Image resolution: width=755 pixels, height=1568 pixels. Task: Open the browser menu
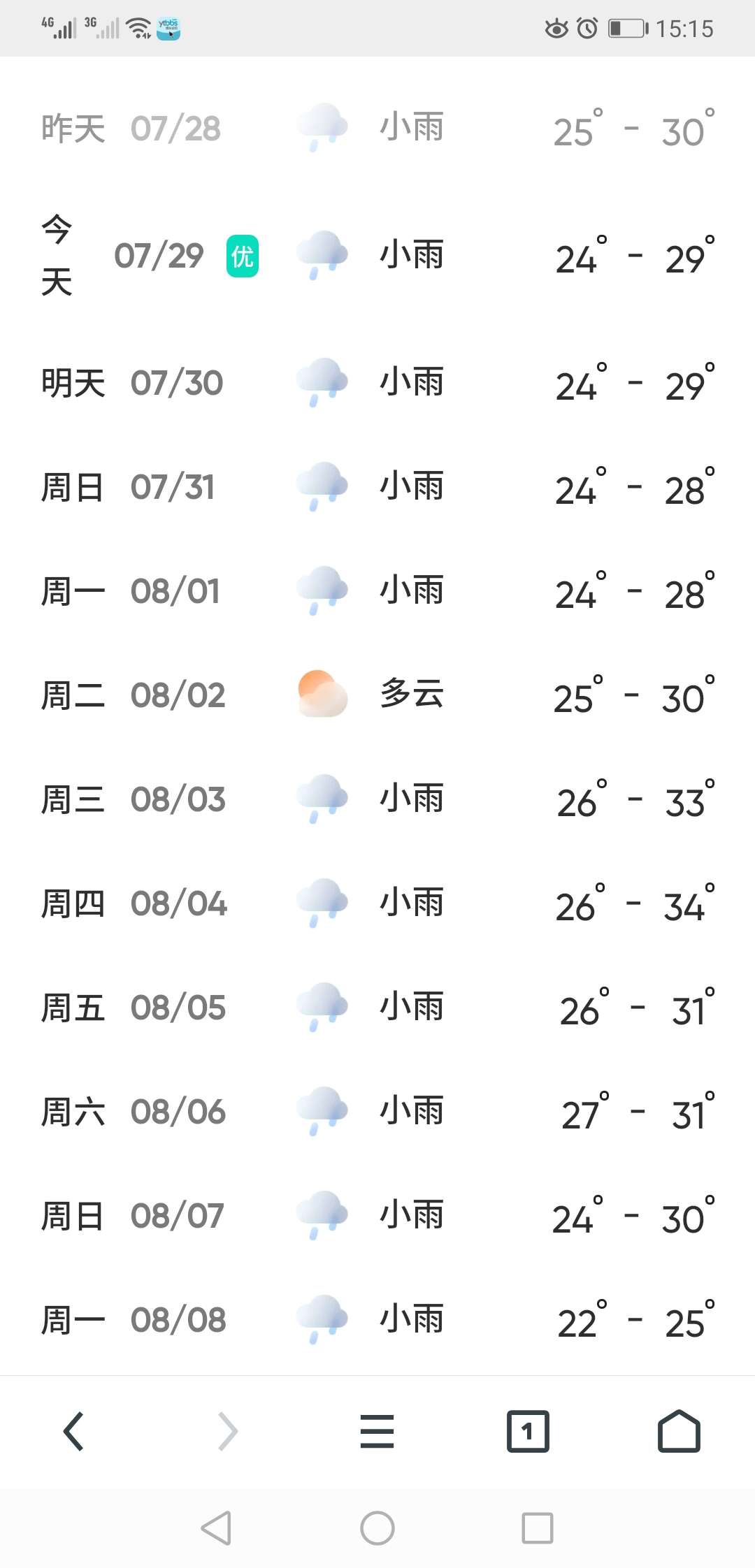pos(377,1431)
